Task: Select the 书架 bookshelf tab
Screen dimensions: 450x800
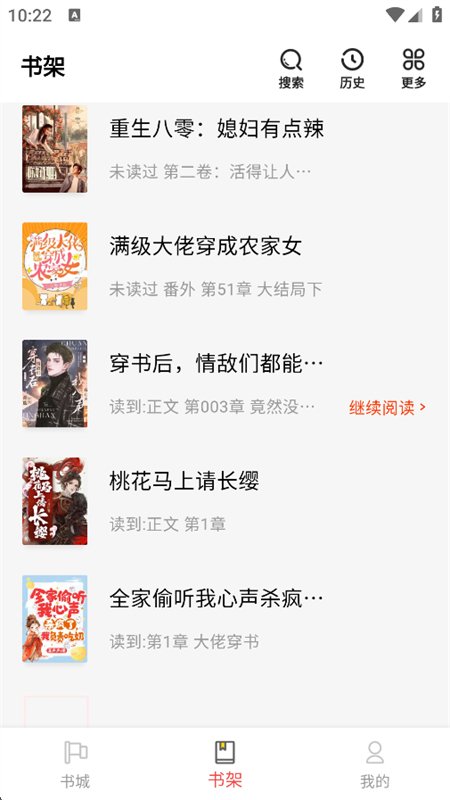Action: point(224,764)
